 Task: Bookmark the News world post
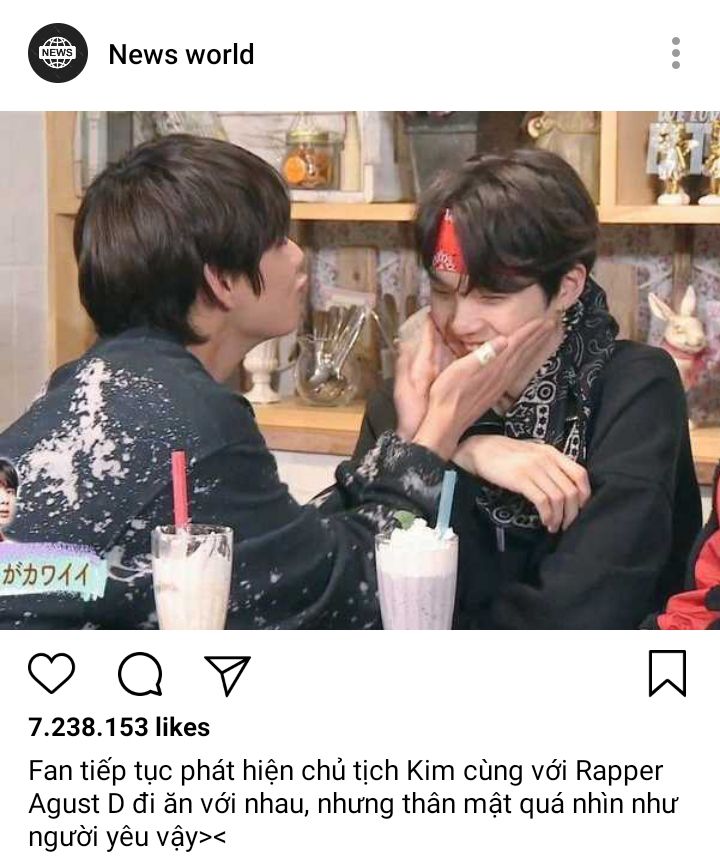(667, 673)
